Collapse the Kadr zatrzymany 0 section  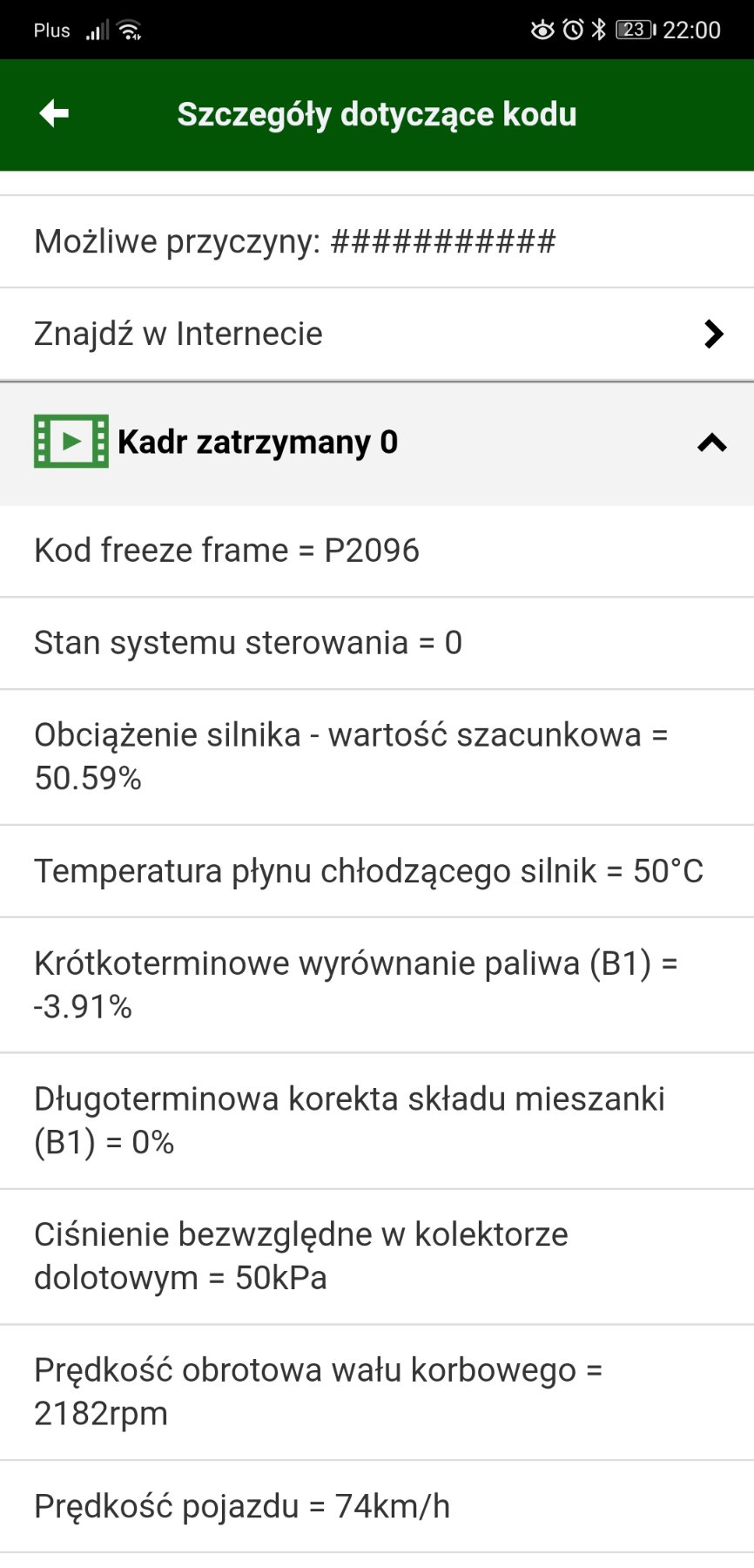(x=711, y=443)
